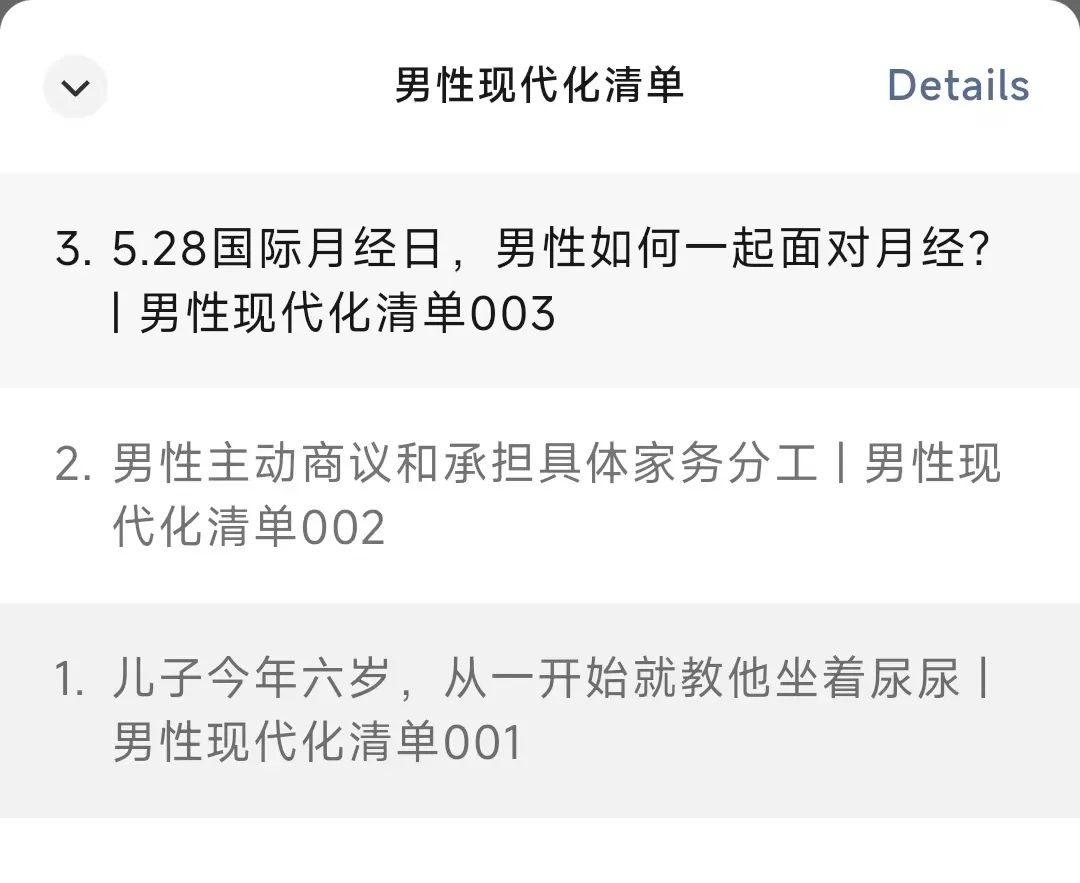1080x883 pixels.
Task: Open item 003 about 国际月经日
Action: pos(540,281)
